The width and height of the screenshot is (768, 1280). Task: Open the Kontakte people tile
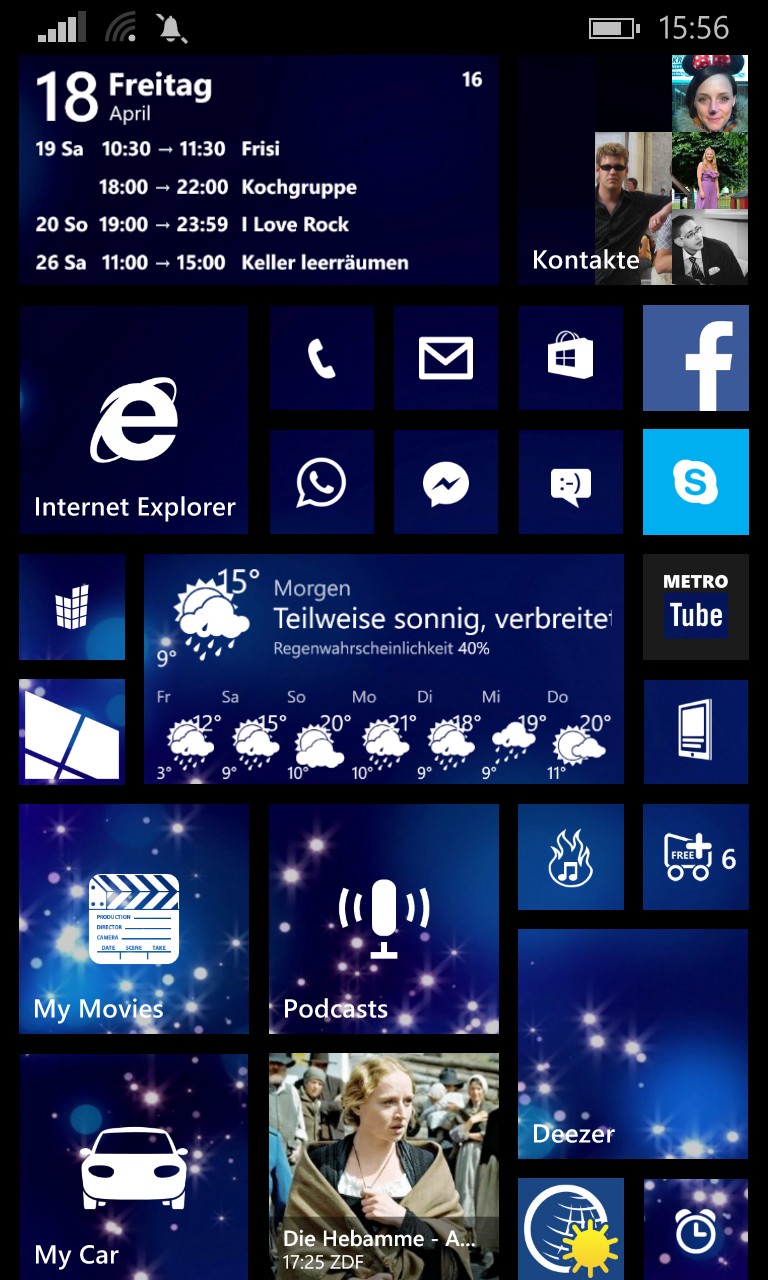[633, 170]
